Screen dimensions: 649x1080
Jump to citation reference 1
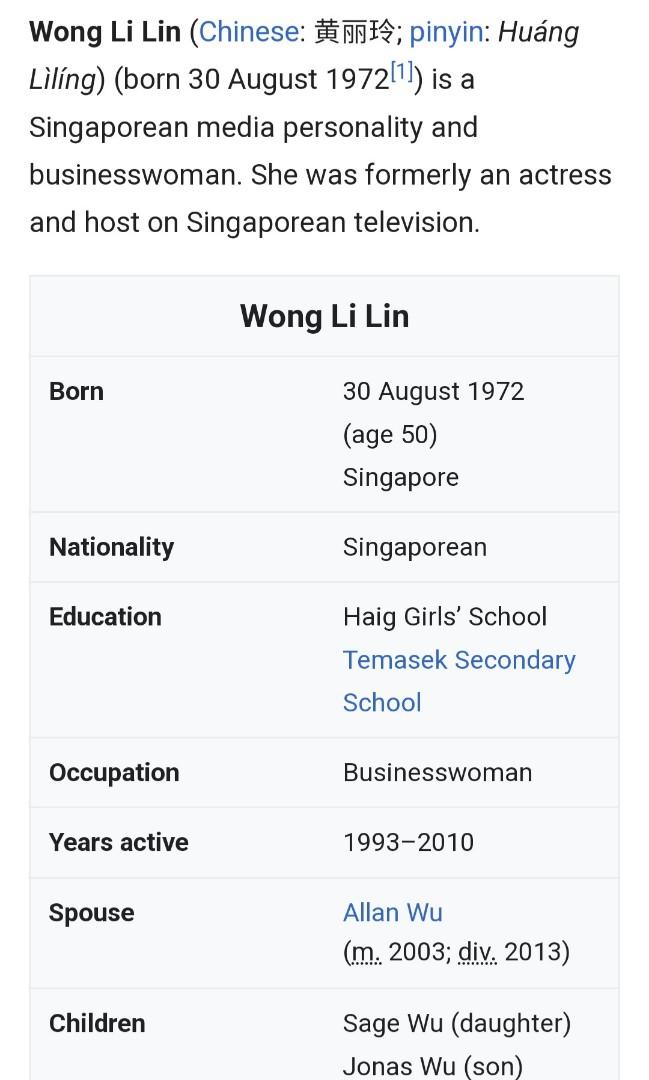[x=401, y=71]
